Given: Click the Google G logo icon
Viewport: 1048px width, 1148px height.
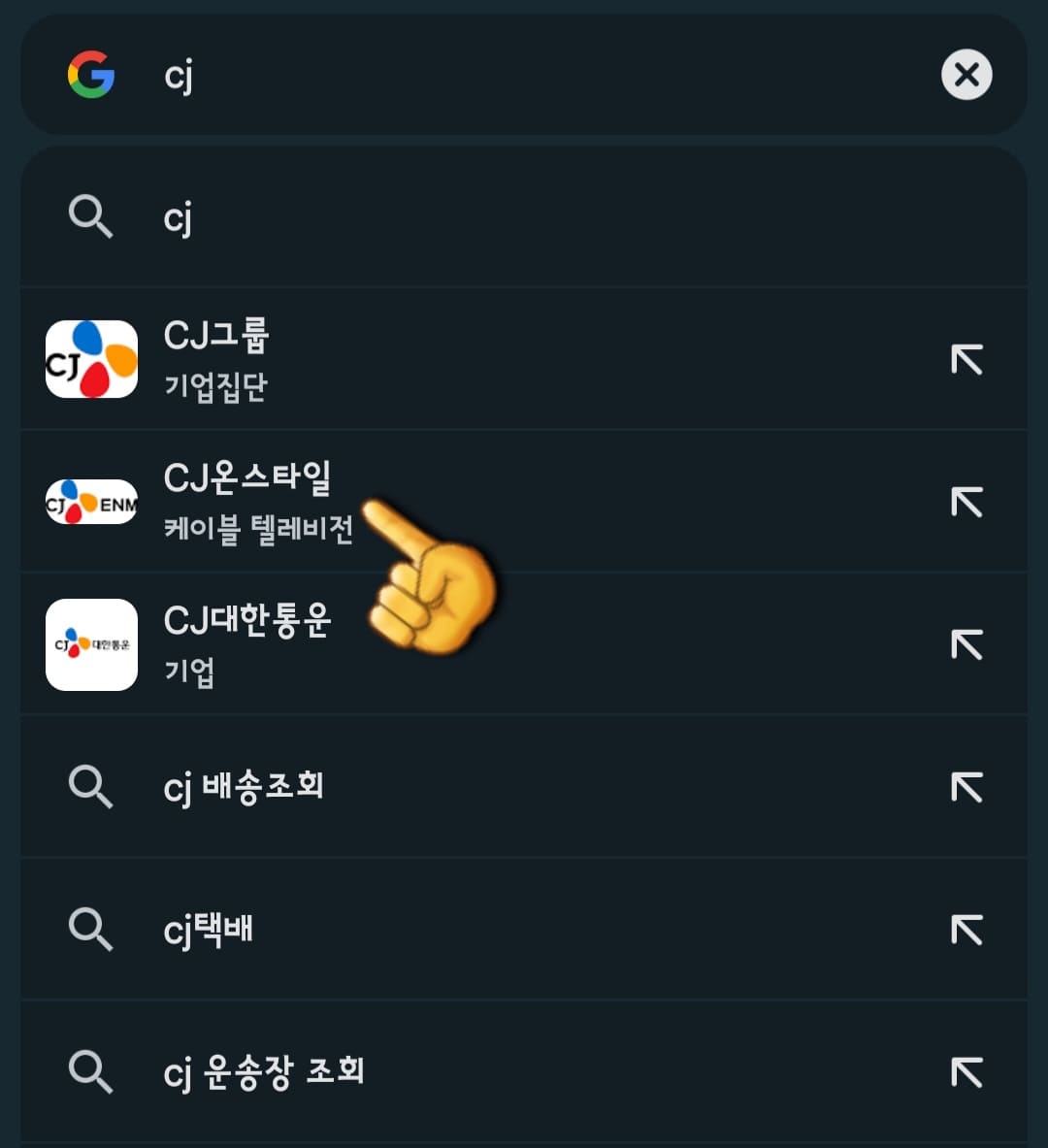Looking at the screenshot, I should pyautogui.click(x=91, y=74).
